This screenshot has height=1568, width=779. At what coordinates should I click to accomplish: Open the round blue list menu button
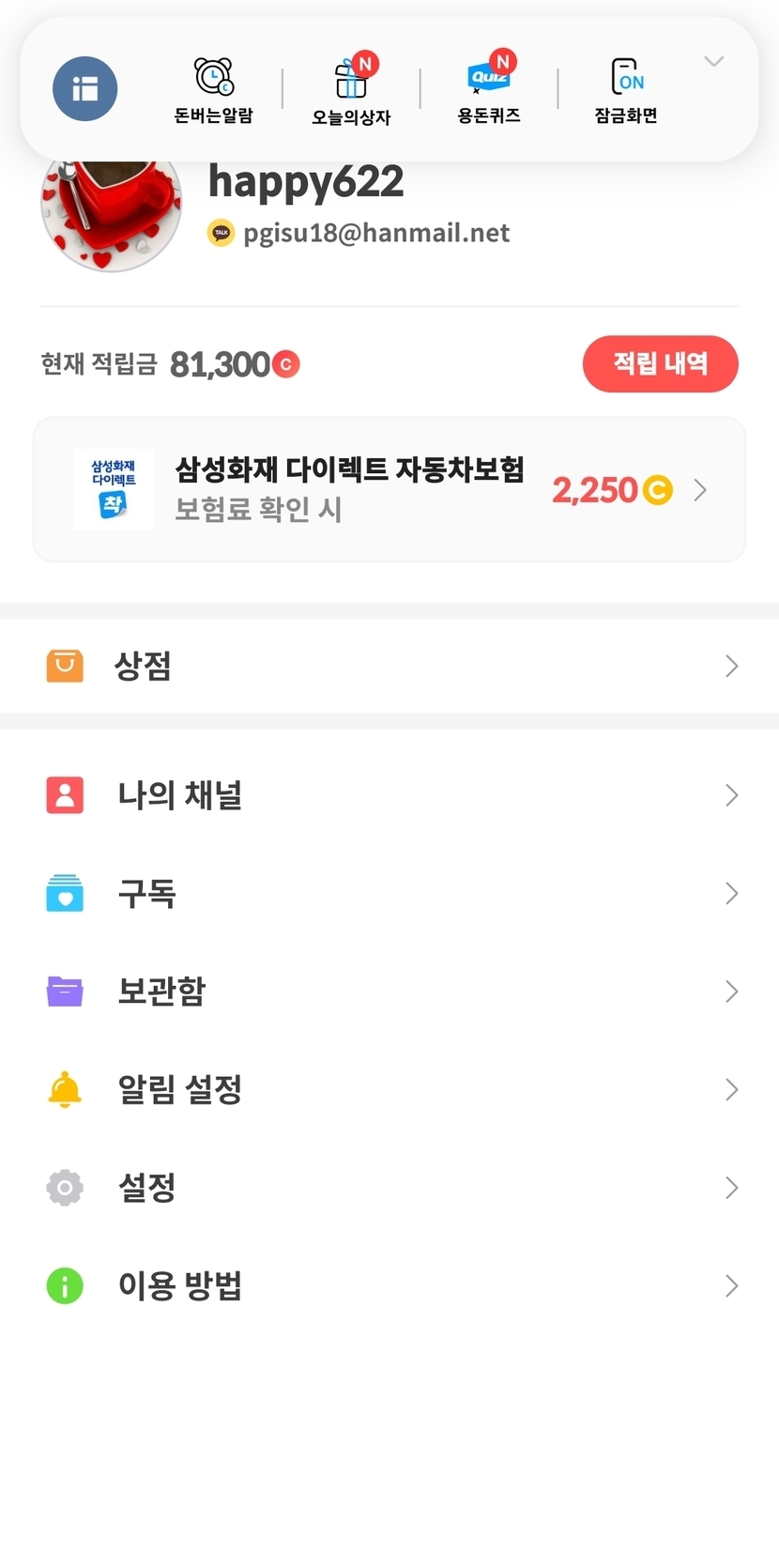tap(84, 89)
